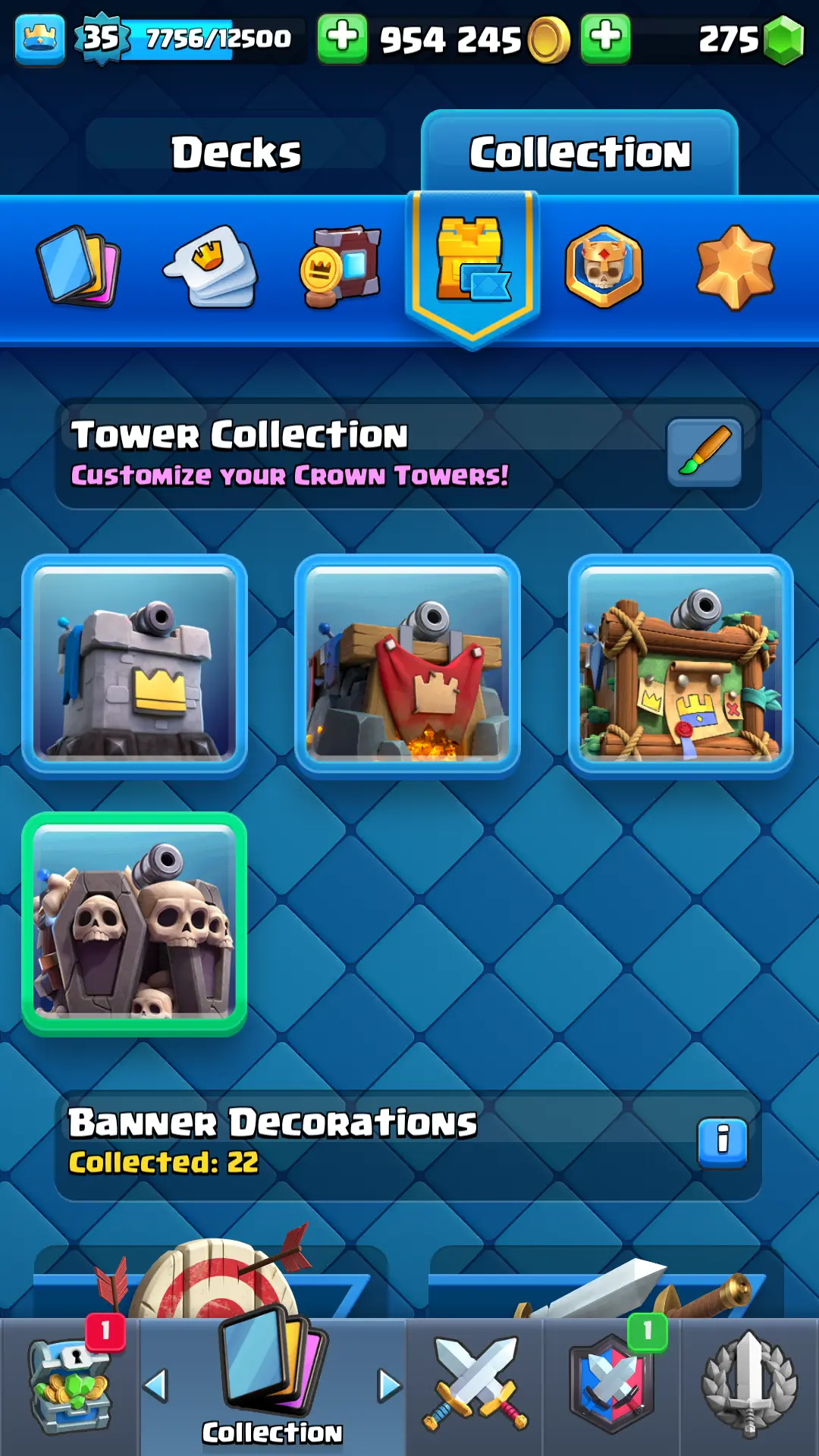
Task: Open the cards collection category
Action: (78, 266)
